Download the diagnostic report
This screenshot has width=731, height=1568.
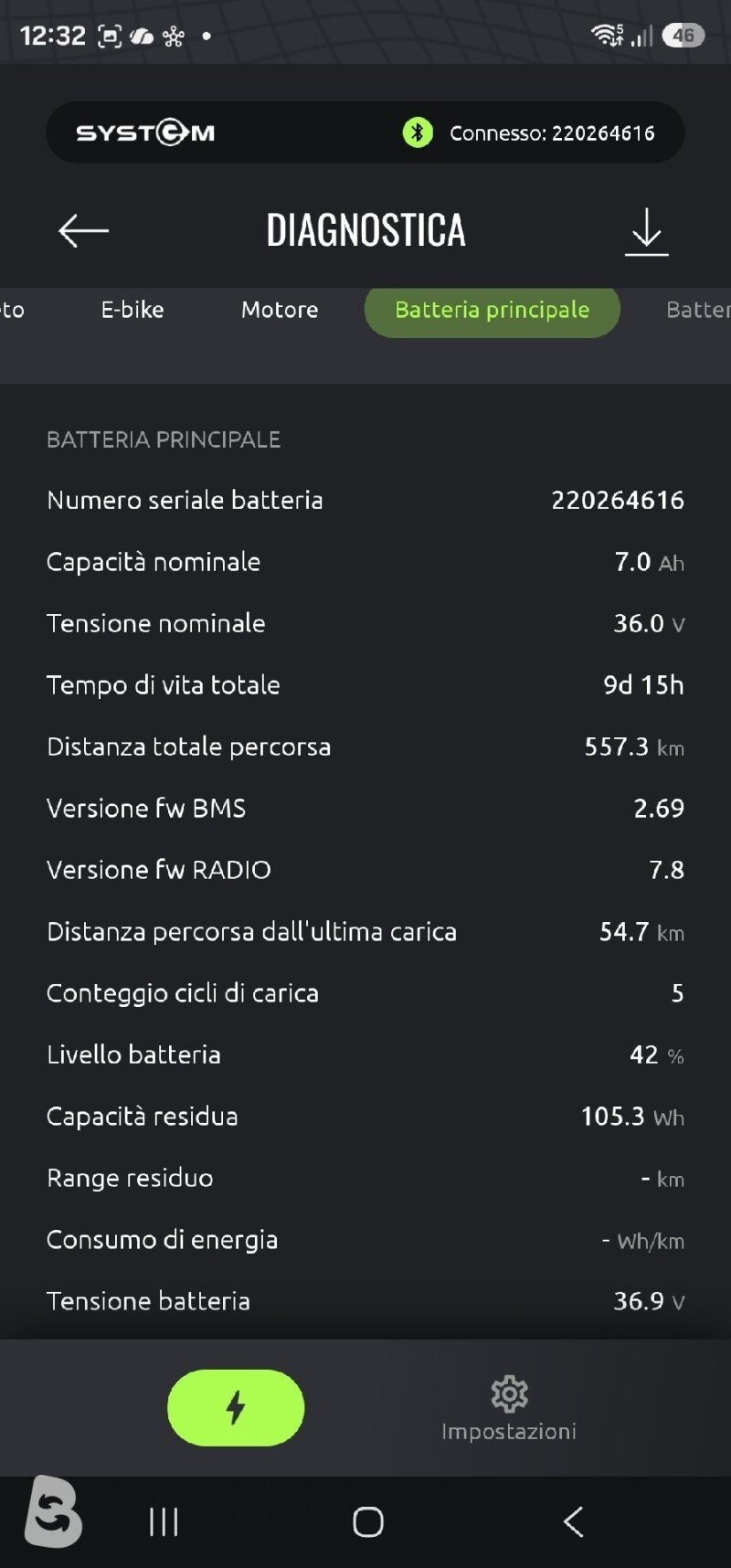646,232
